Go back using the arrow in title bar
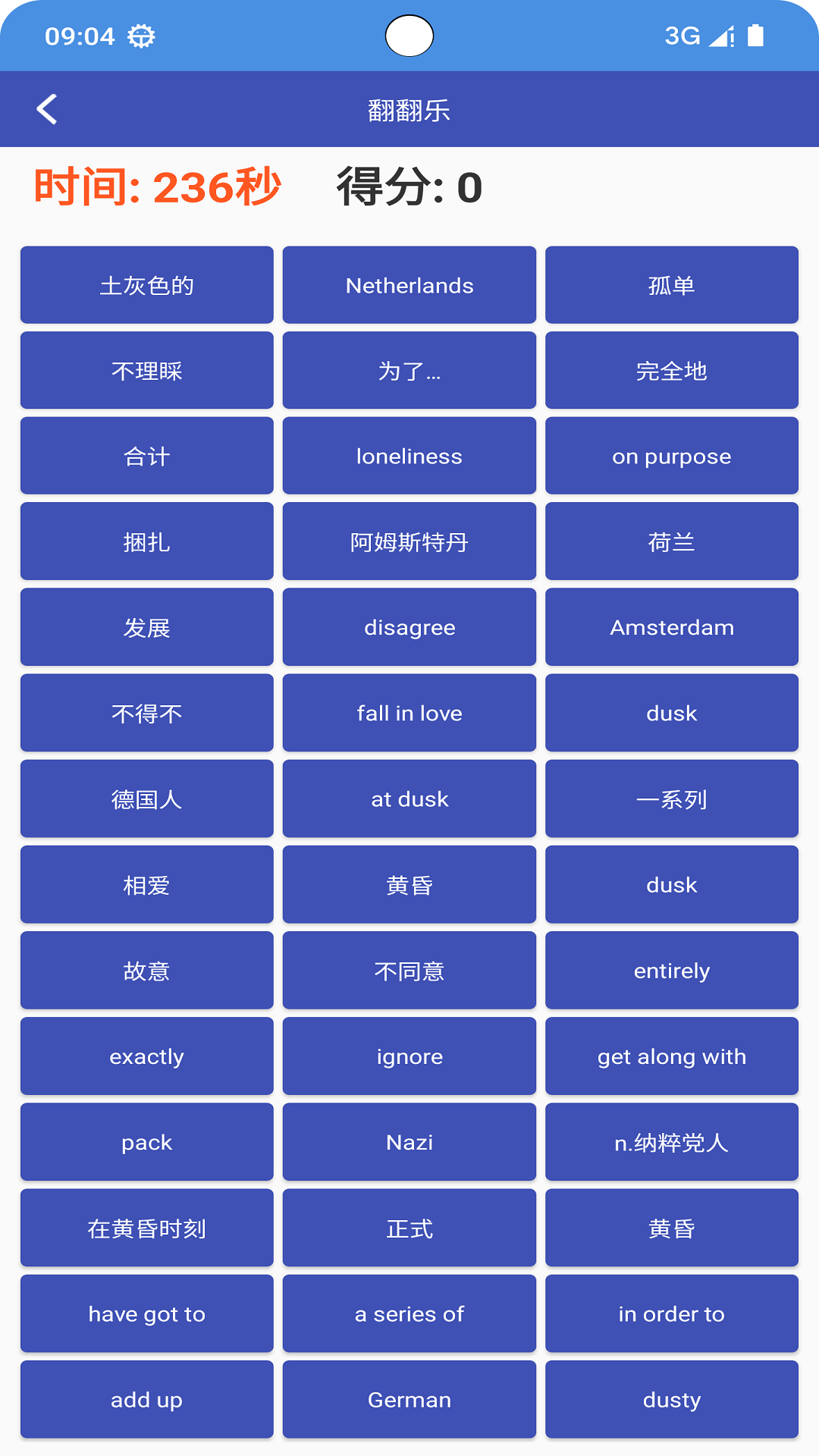819x1456 pixels. (x=48, y=108)
